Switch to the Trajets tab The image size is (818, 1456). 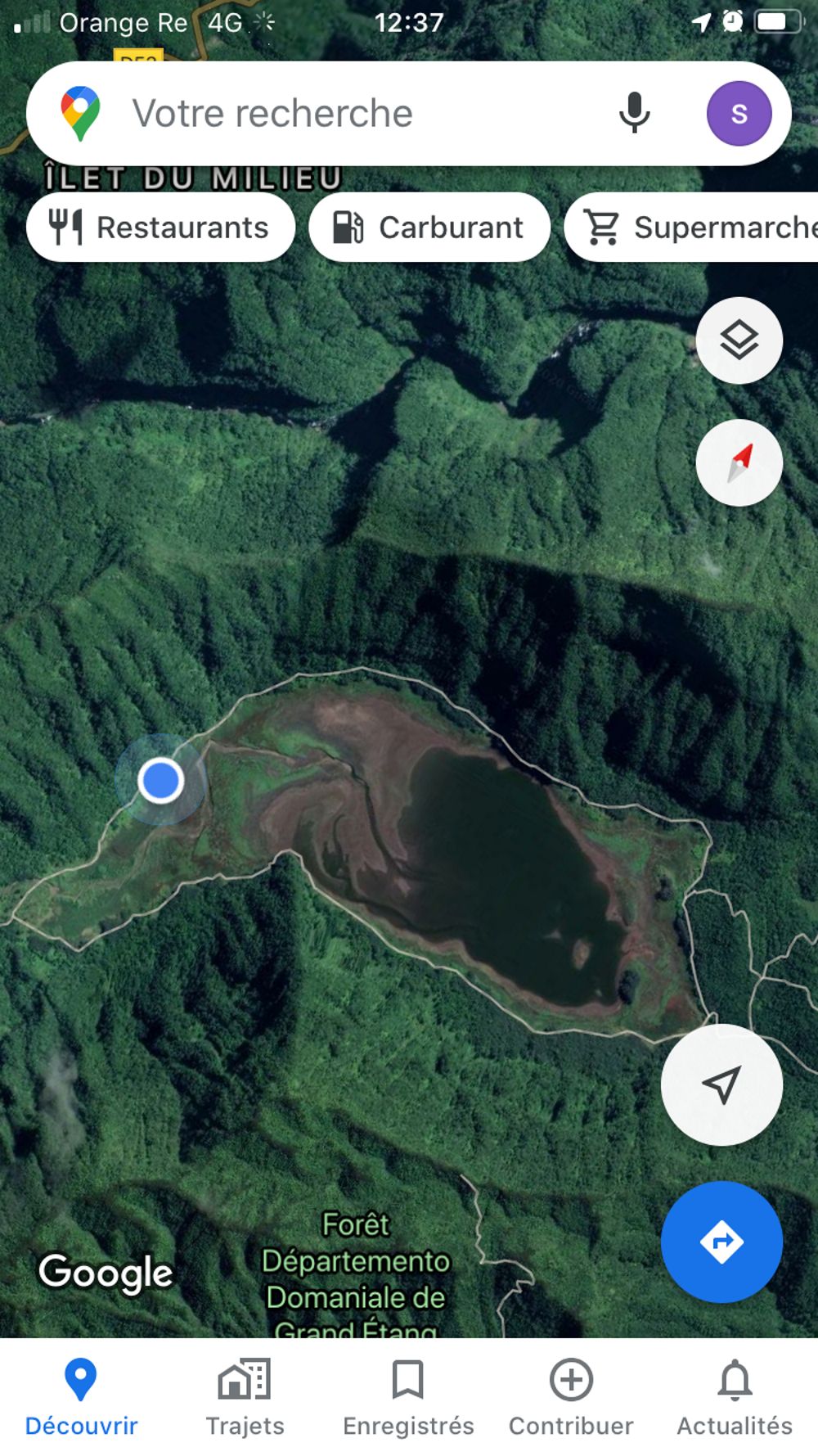(x=245, y=1397)
